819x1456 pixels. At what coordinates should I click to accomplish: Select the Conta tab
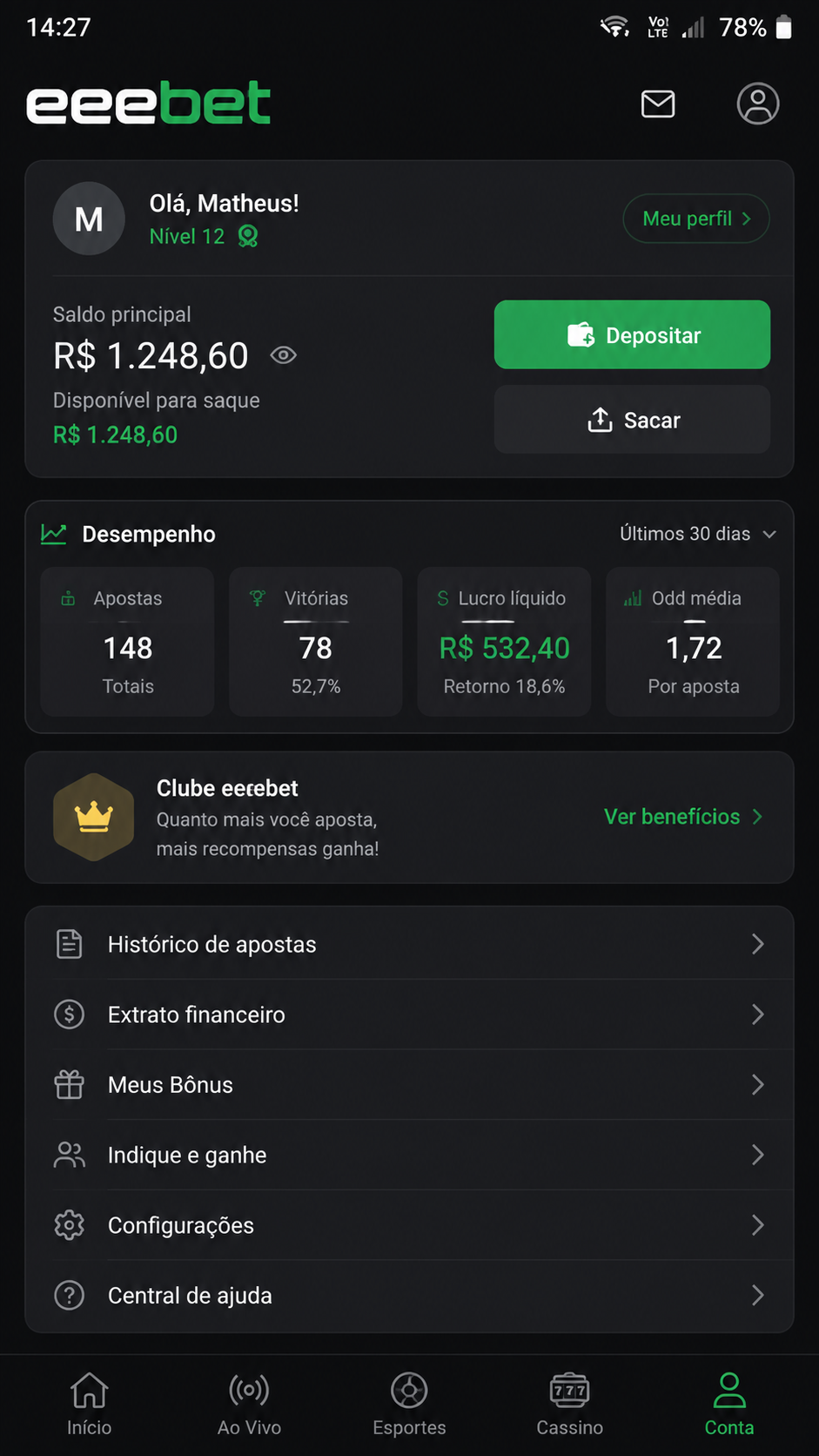[729, 1404]
